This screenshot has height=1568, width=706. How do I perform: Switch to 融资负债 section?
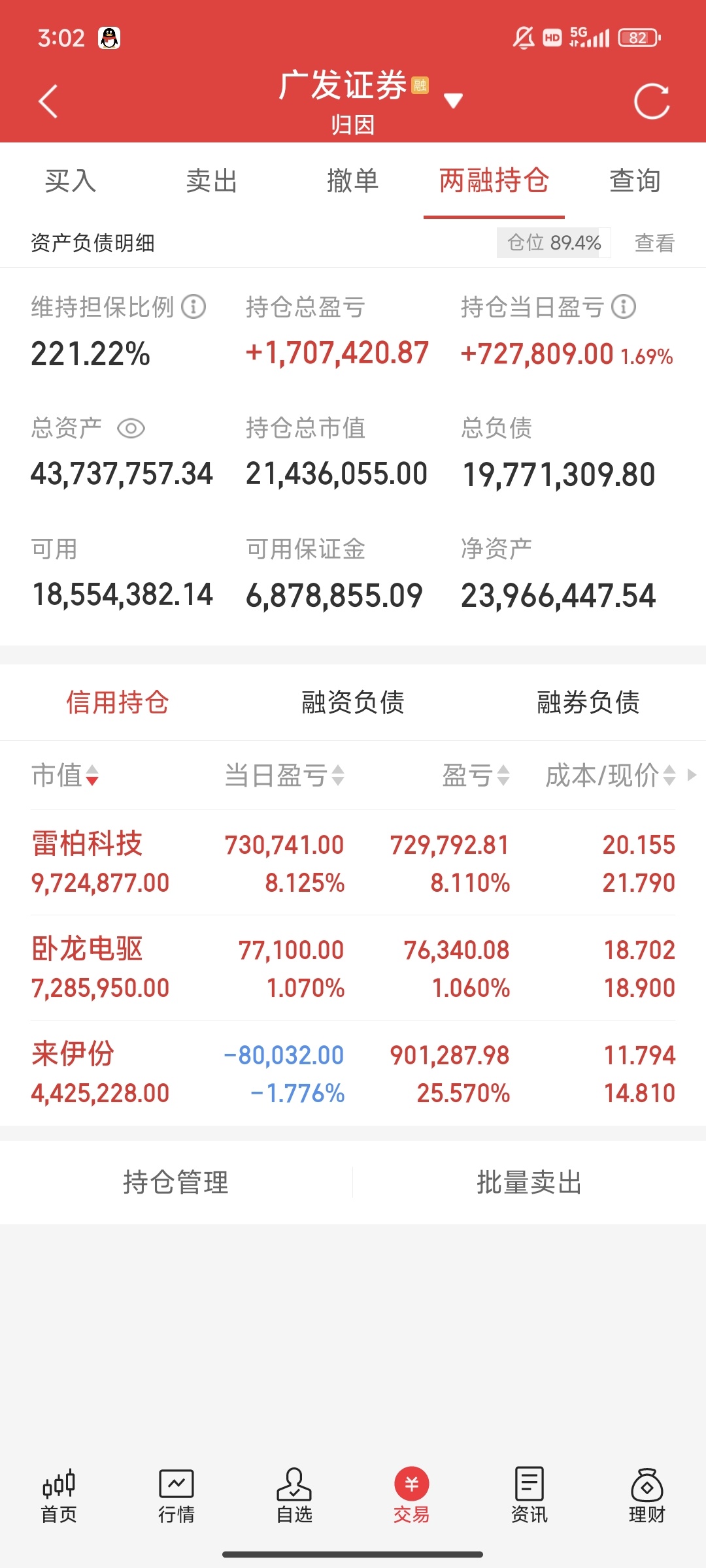(353, 702)
